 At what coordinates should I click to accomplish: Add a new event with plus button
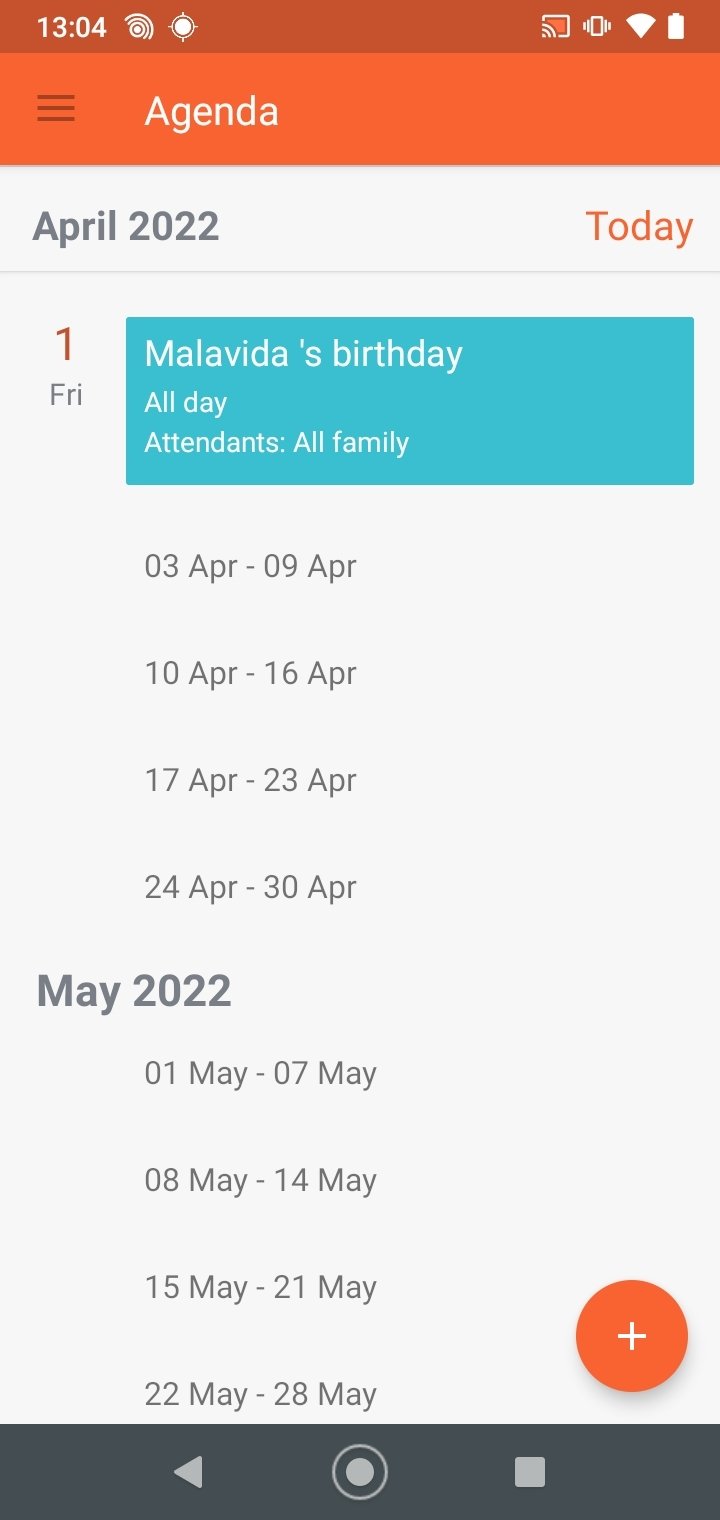[x=632, y=1336]
